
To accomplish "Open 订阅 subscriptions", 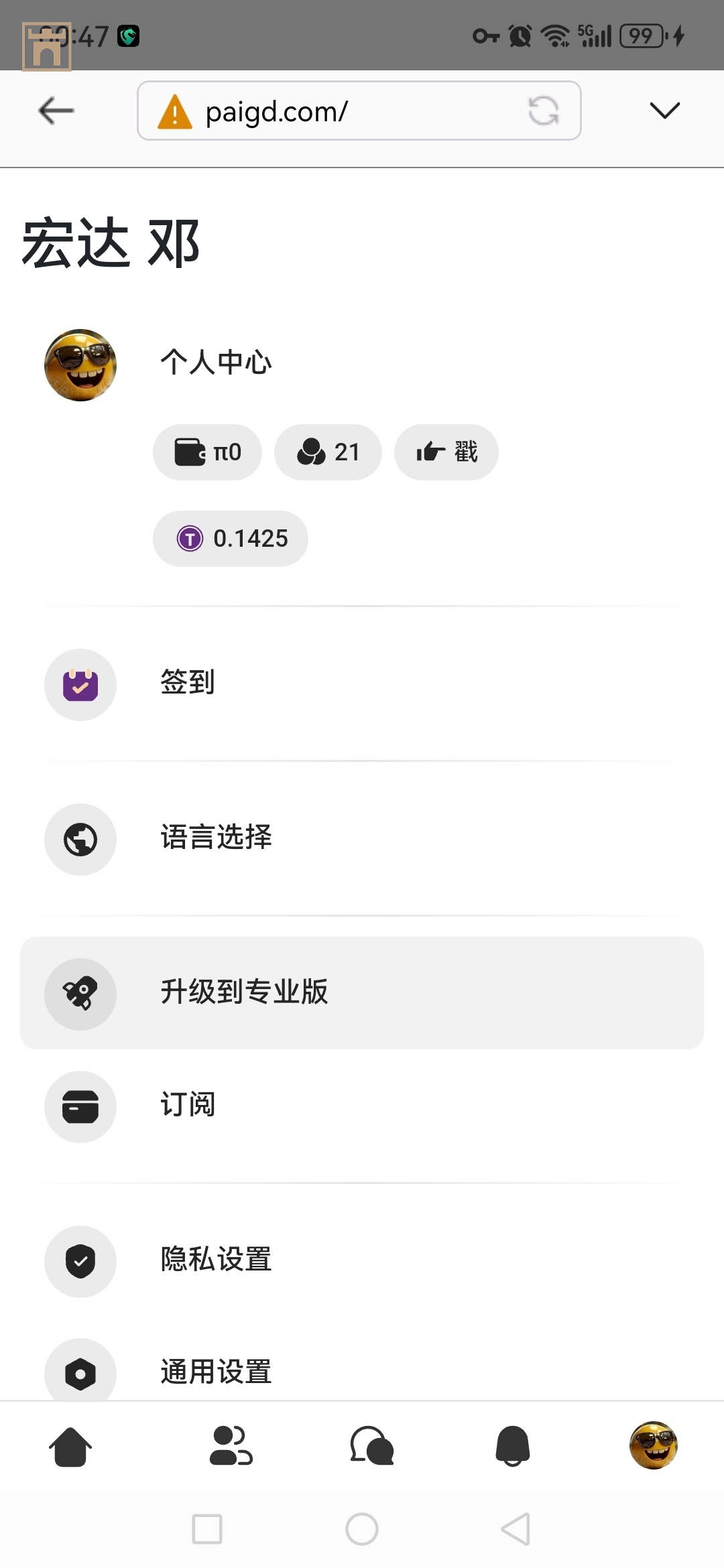I will [188, 1106].
